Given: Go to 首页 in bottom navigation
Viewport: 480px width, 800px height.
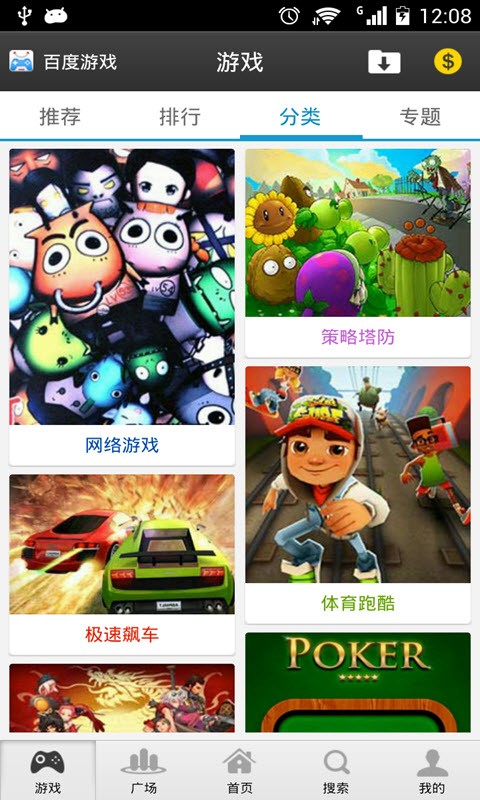Looking at the screenshot, I should point(240,770).
